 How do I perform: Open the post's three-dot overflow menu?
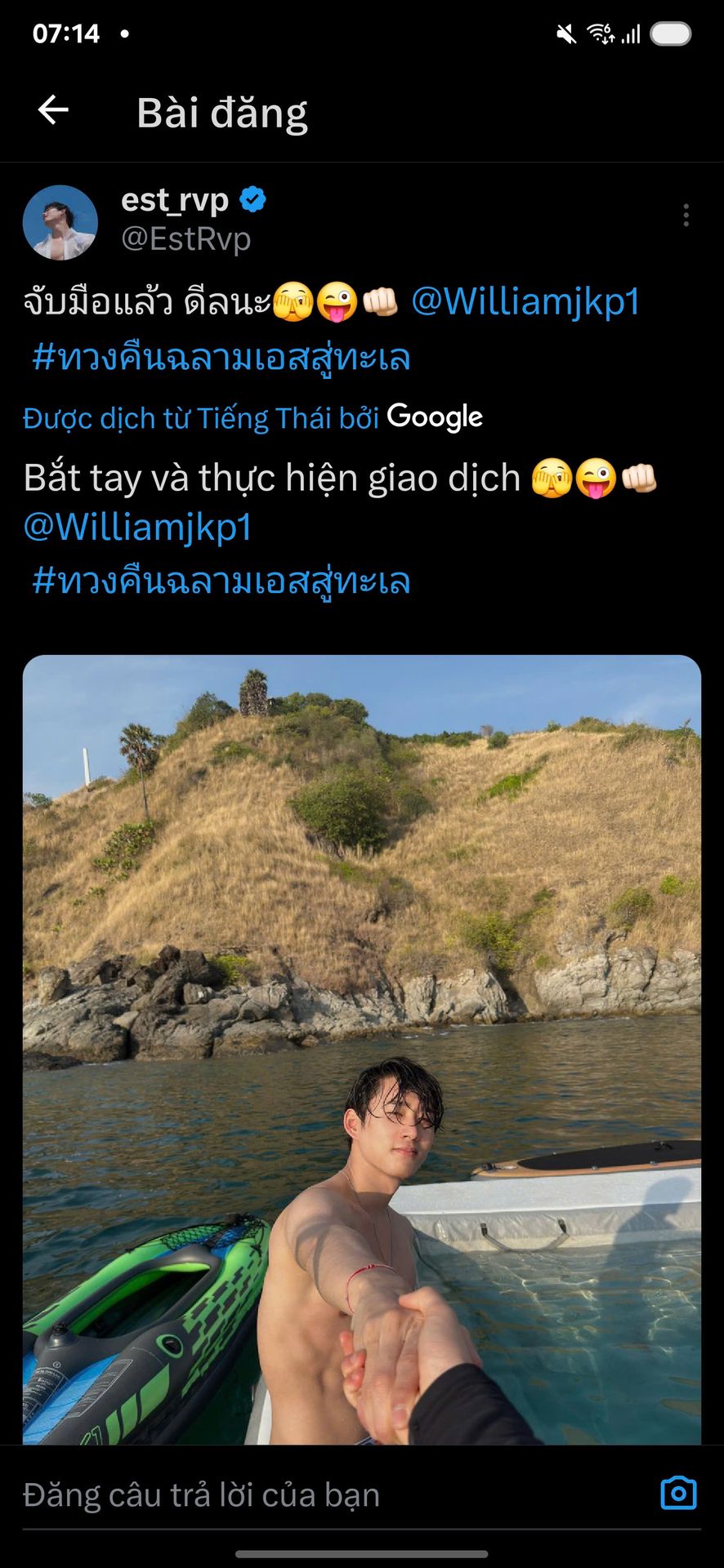686,215
